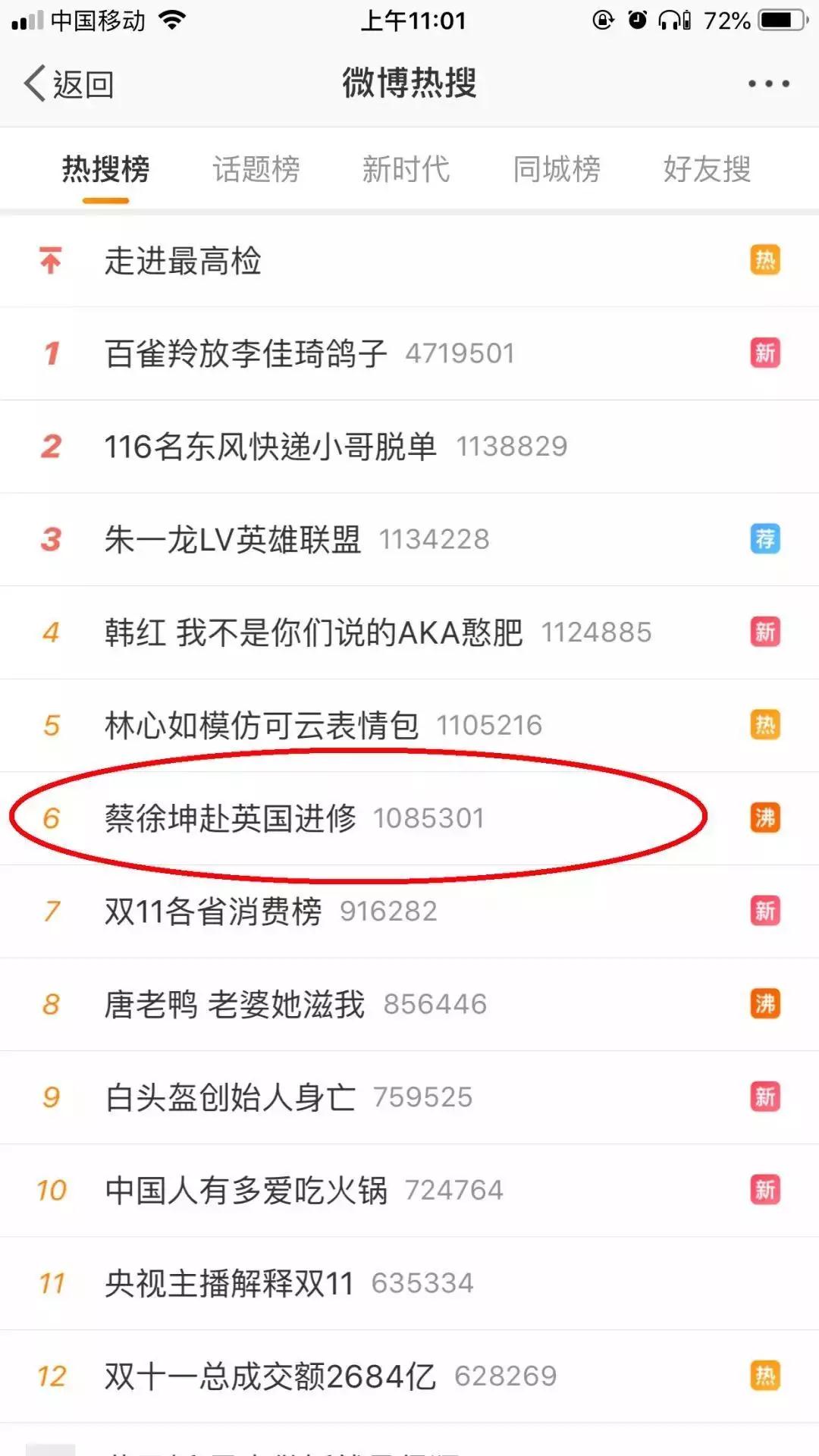Open topic 百雀羚放李佳琦鸽子
819x1456 pixels.
click(246, 353)
